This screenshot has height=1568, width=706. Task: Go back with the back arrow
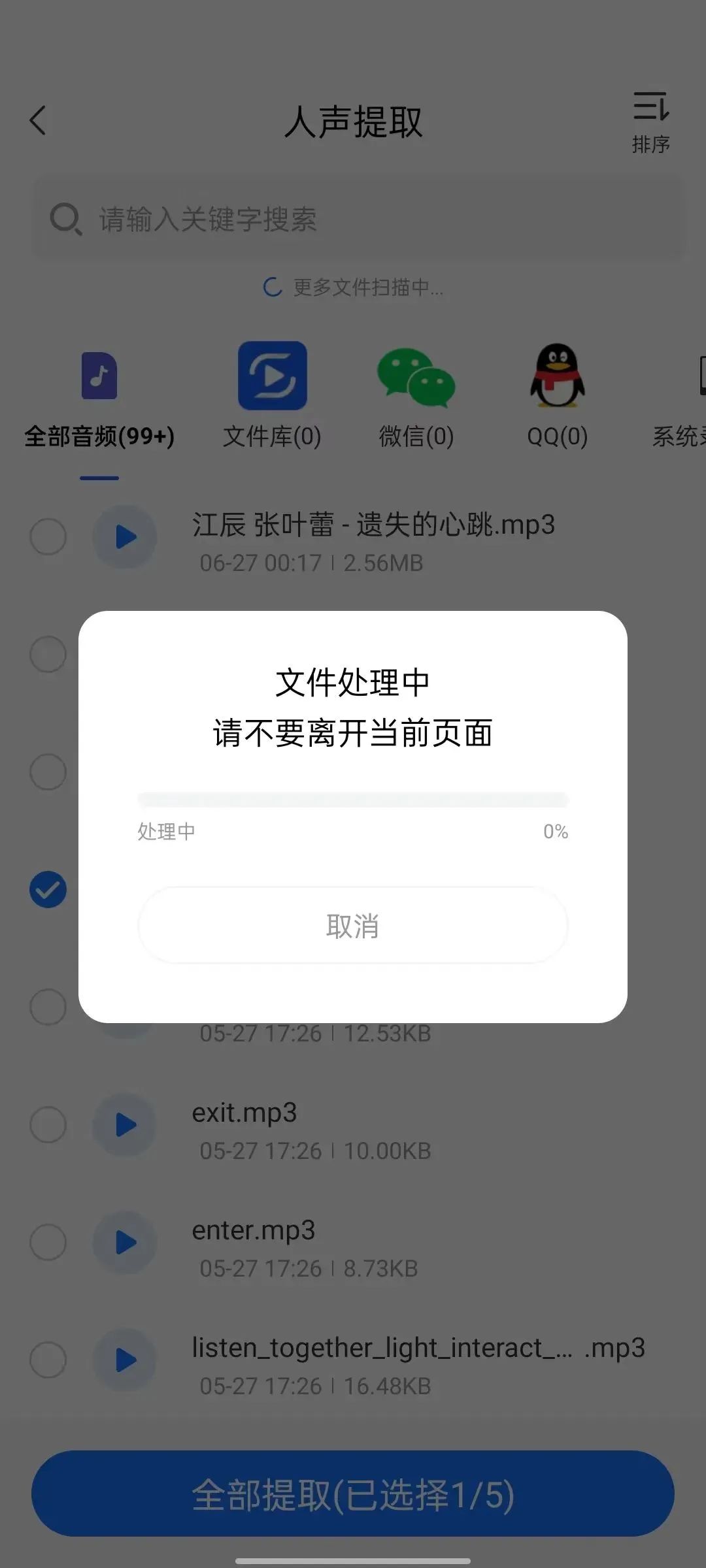38,120
